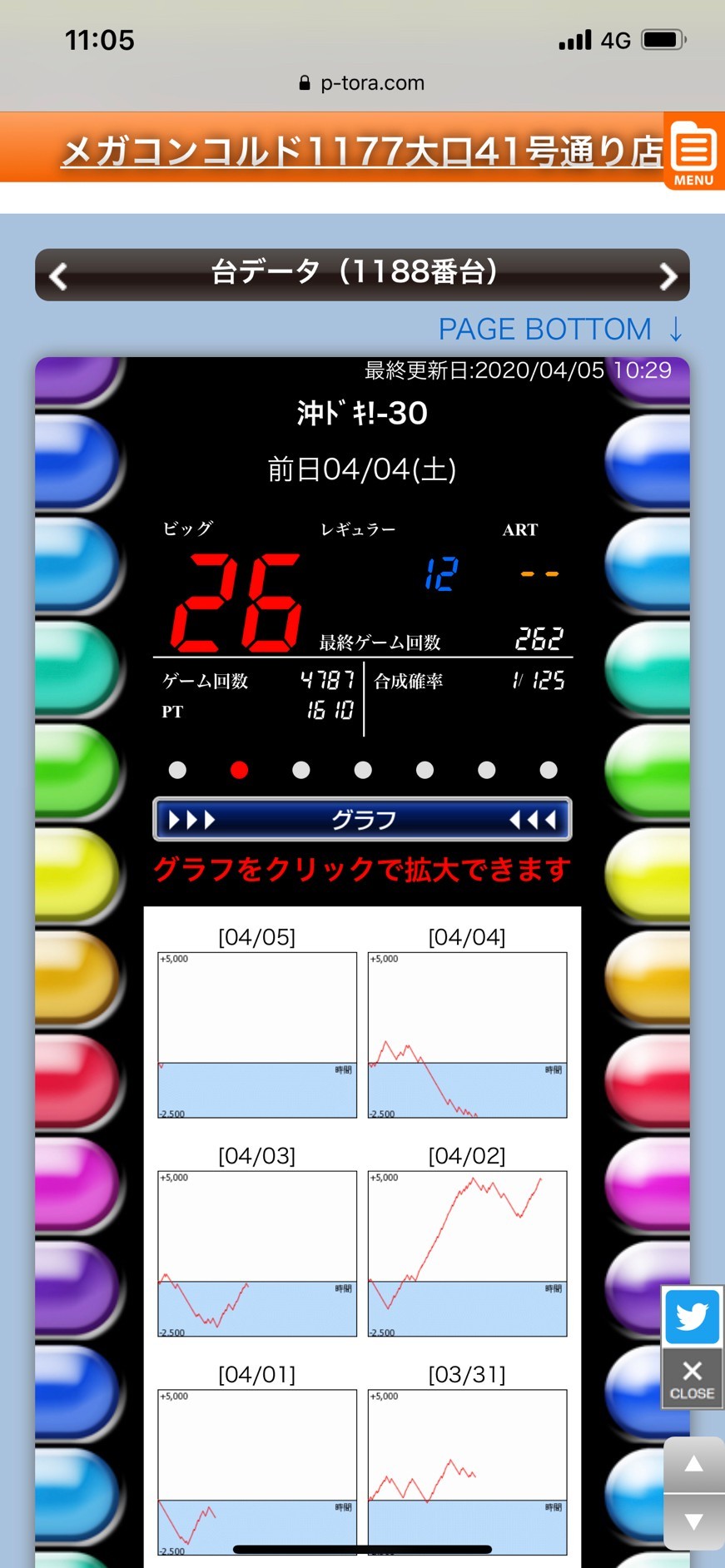Go to the next machine data

pyautogui.click(x=668, y=275)
